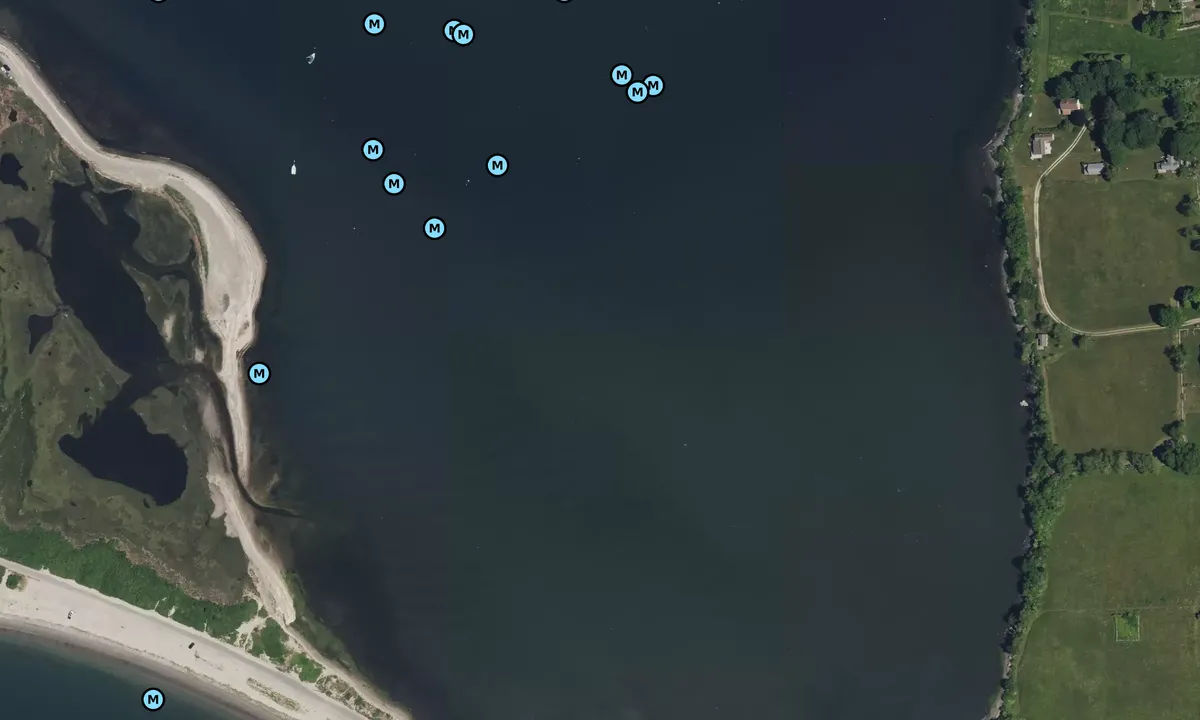1200x720 pixels.
Task: Open the M marker beside the sand spit
Action: coord(259,373)
